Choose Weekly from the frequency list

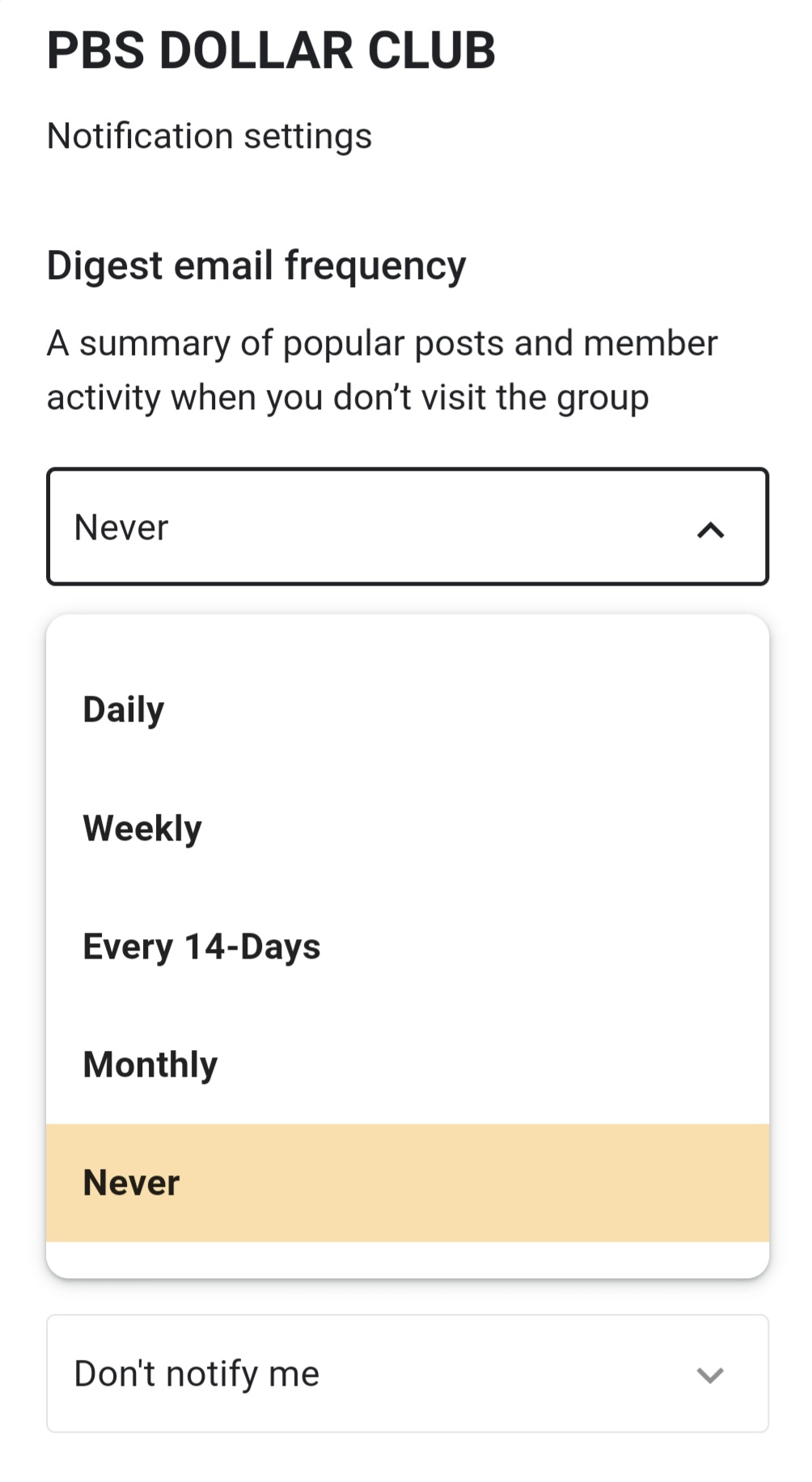(141, 827)
